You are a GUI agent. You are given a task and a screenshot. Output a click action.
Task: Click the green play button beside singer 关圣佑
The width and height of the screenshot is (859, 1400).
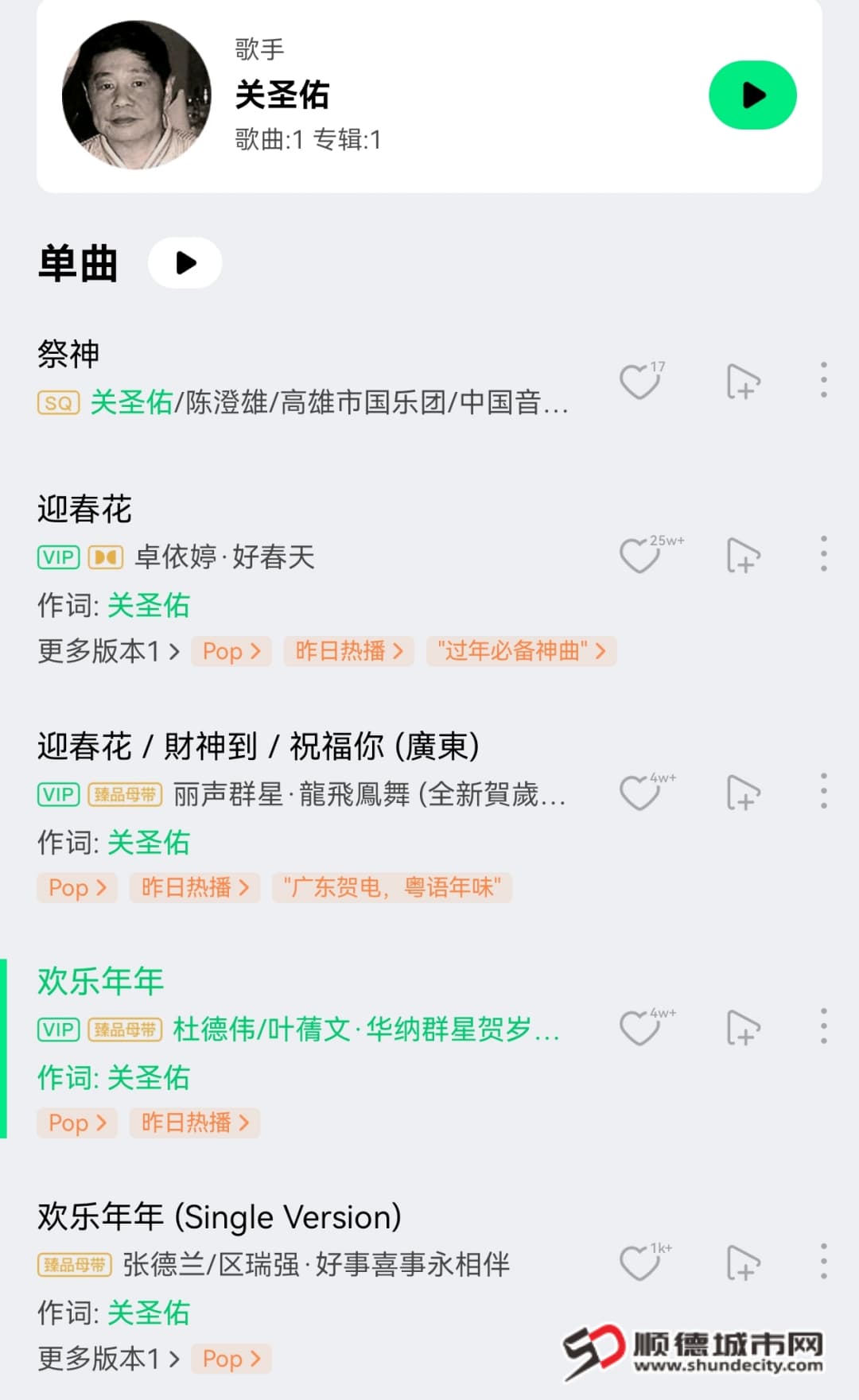[x=752, y=94]
